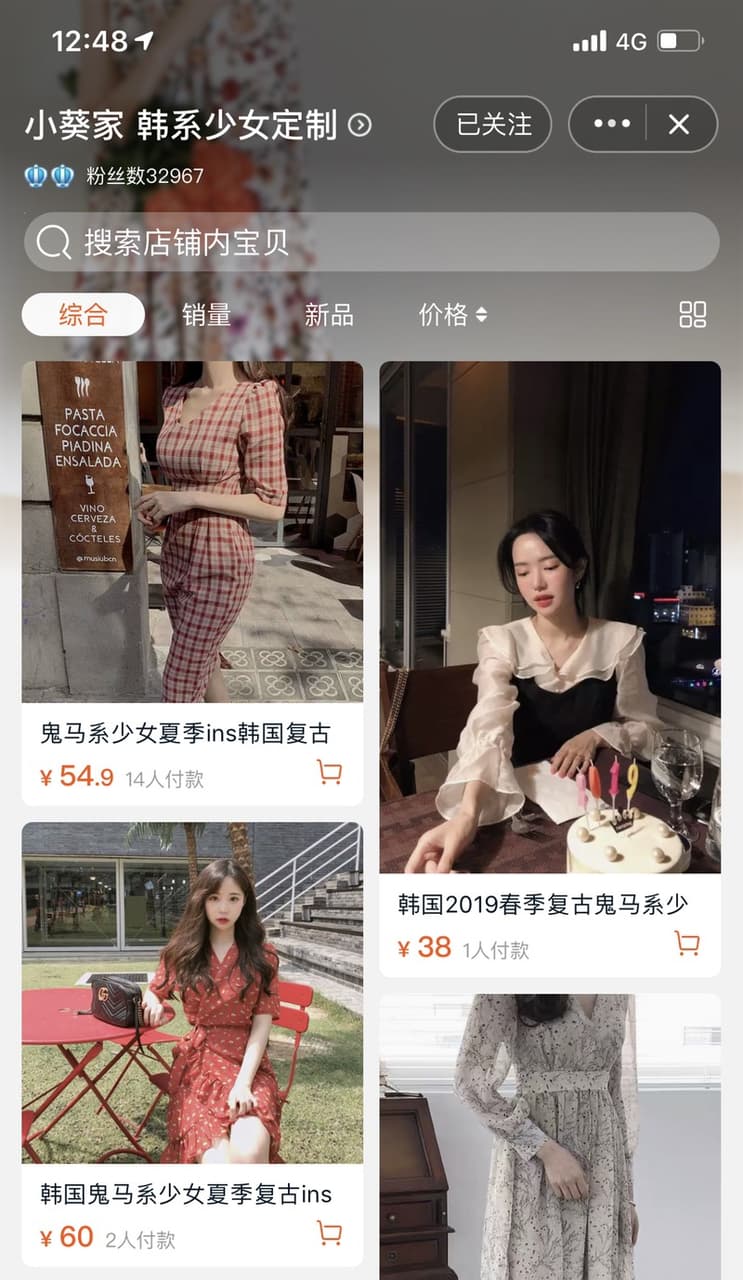The width and height of the screenshot is (743, 1280).
Task: Open the 韩国鬼马系少女夏季复古ins red dress
Action: (x=192, y=1044)
